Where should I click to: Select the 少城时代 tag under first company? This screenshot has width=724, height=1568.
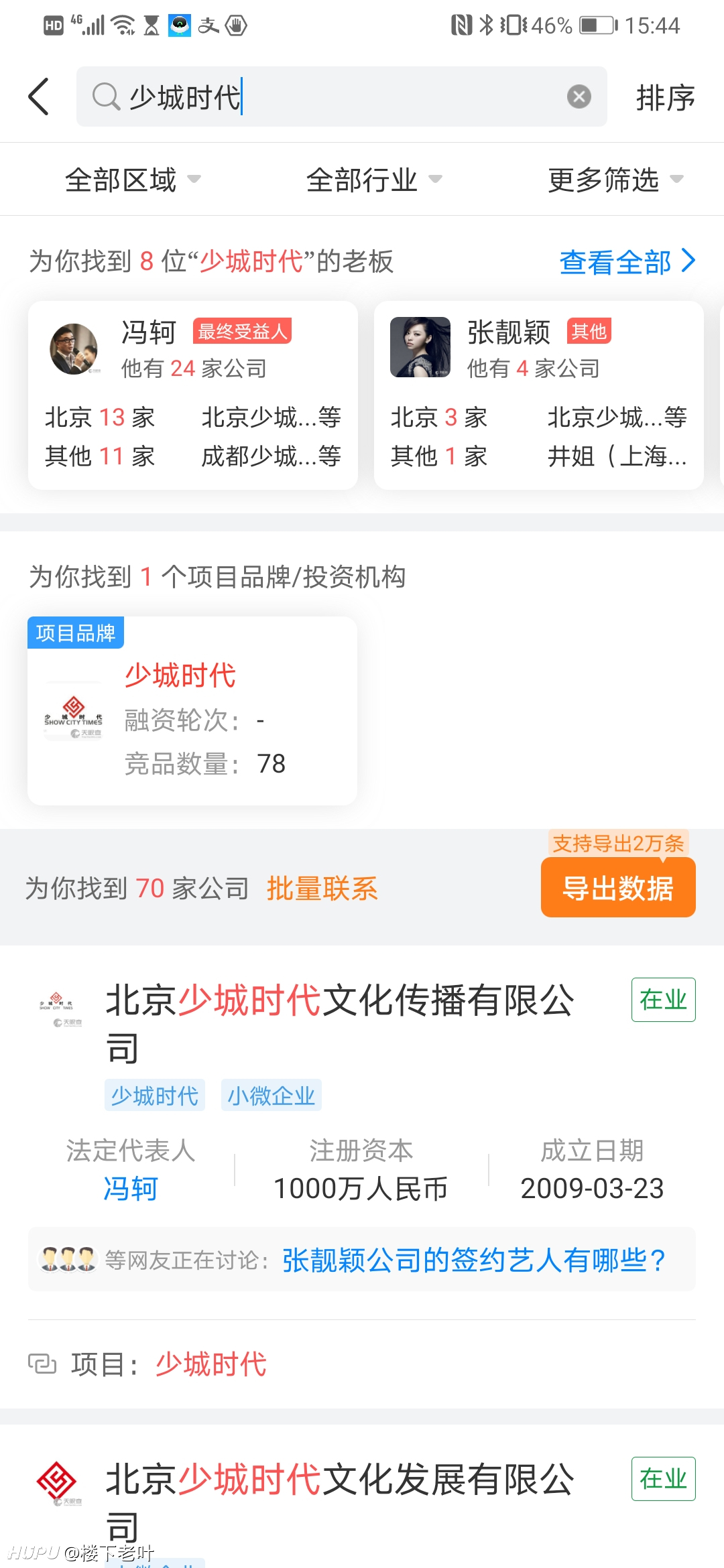pos(155,1096)
